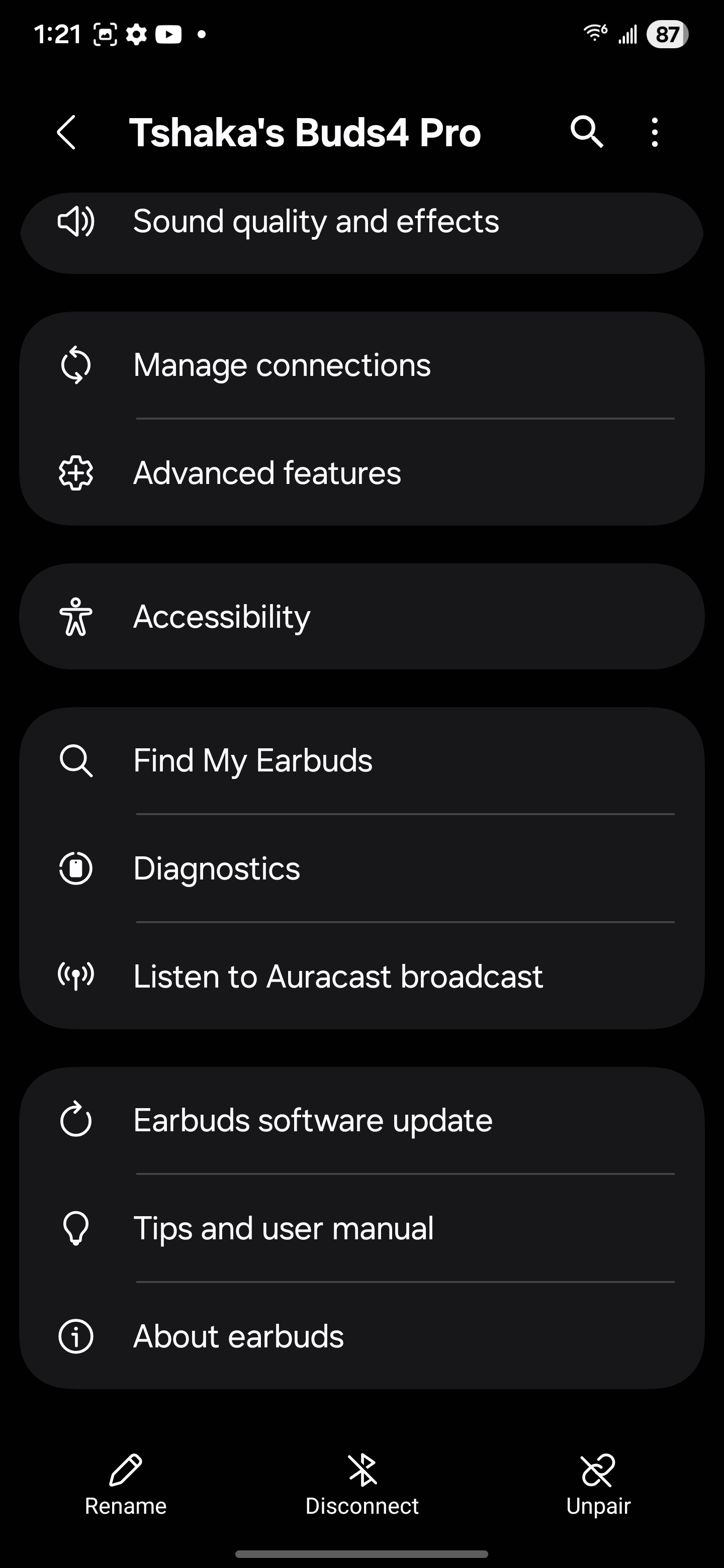Open the three-dot overflow menu

click(x=654, y=132)
